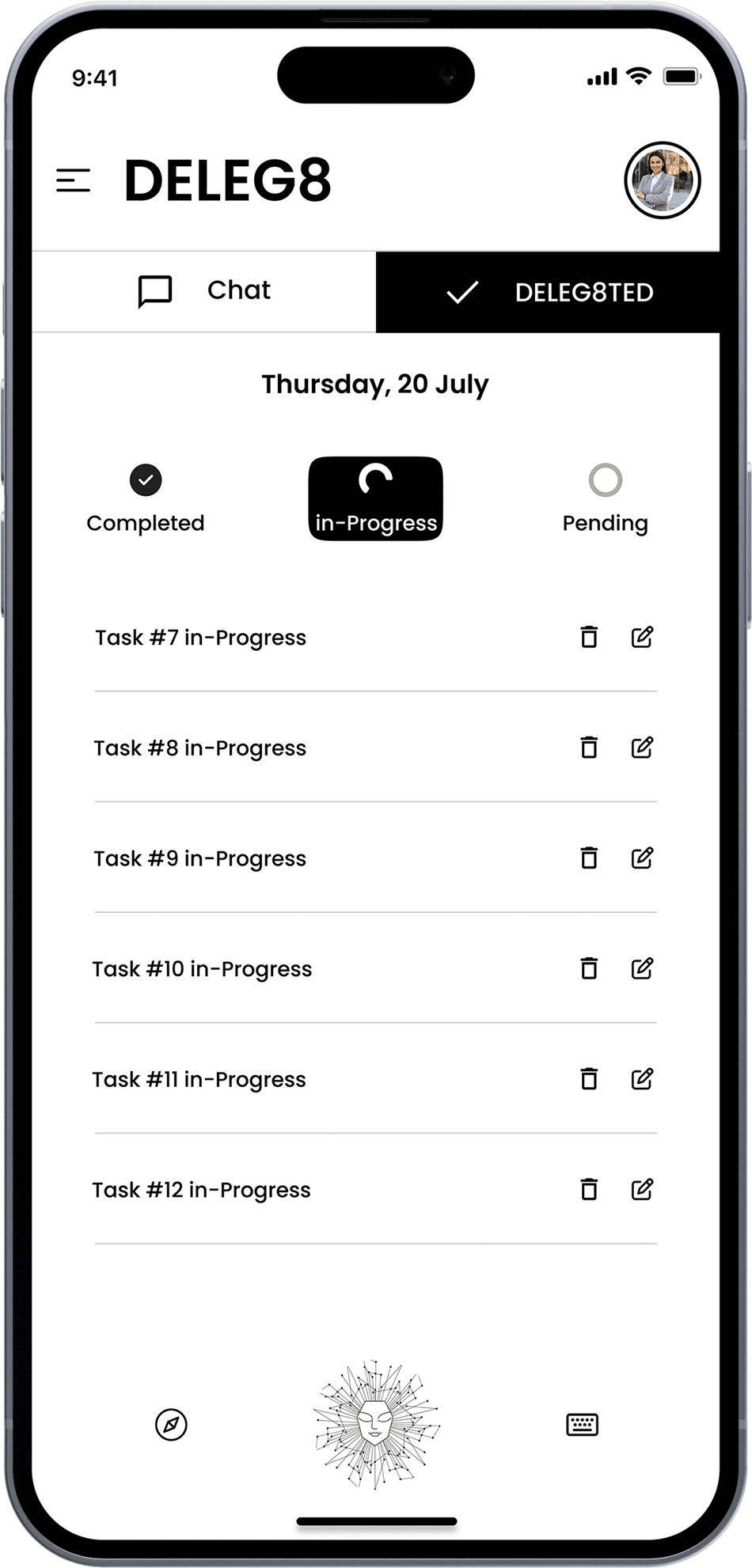Edit Task #7 in-Progress
This screenshot has width=752, height=1568.
coord(642,637)
